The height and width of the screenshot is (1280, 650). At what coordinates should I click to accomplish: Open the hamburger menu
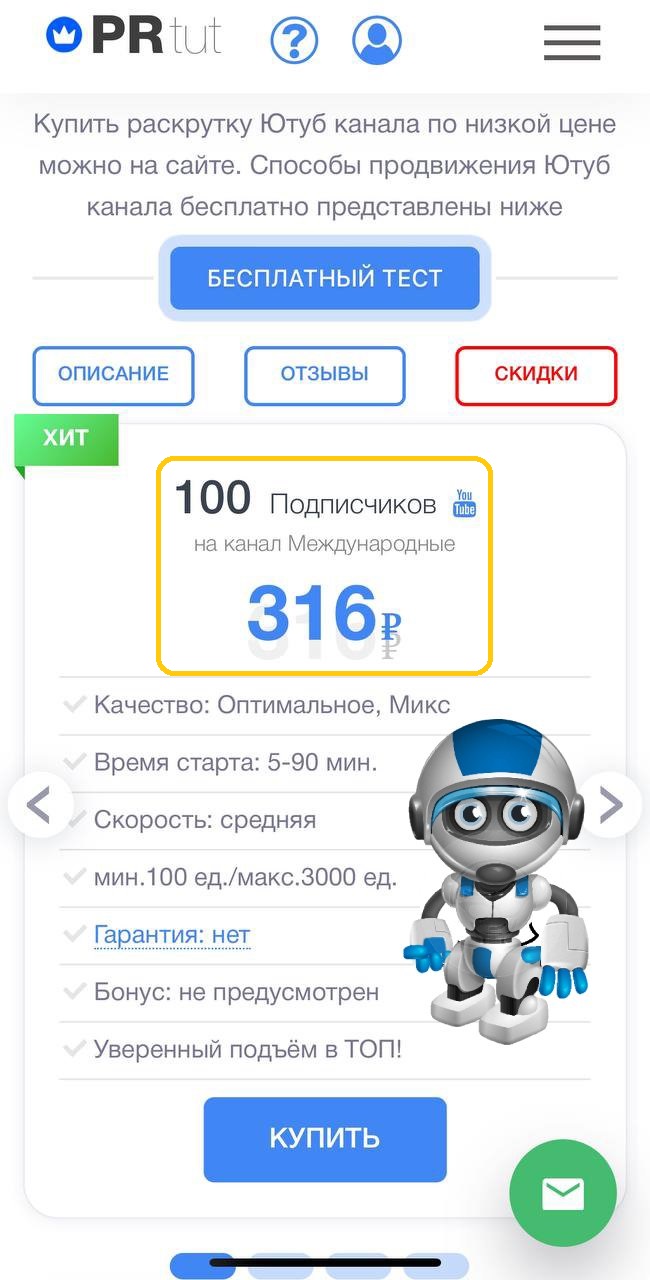[571, 42]
